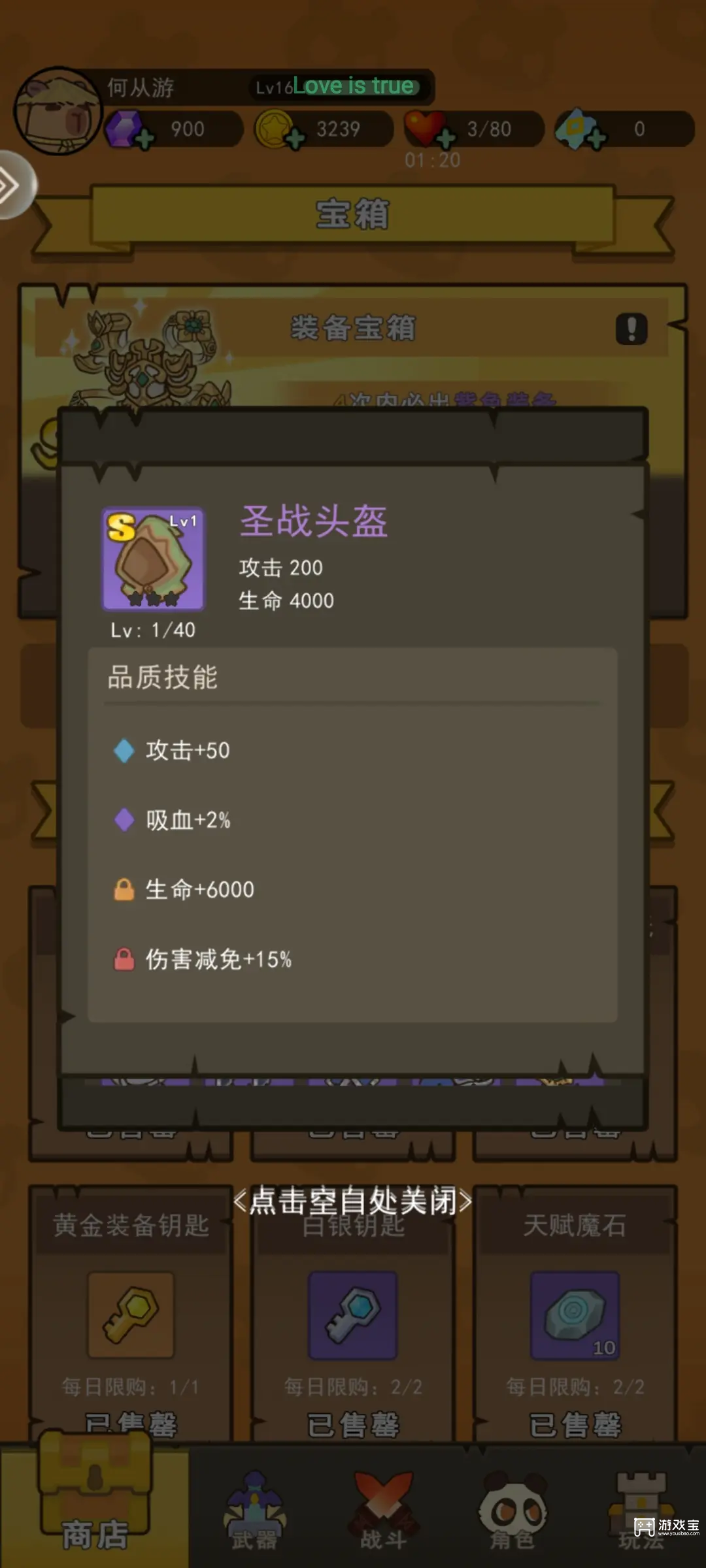706x1568 pixels.
Task: Open the player avatar profile
Action: 59,111
